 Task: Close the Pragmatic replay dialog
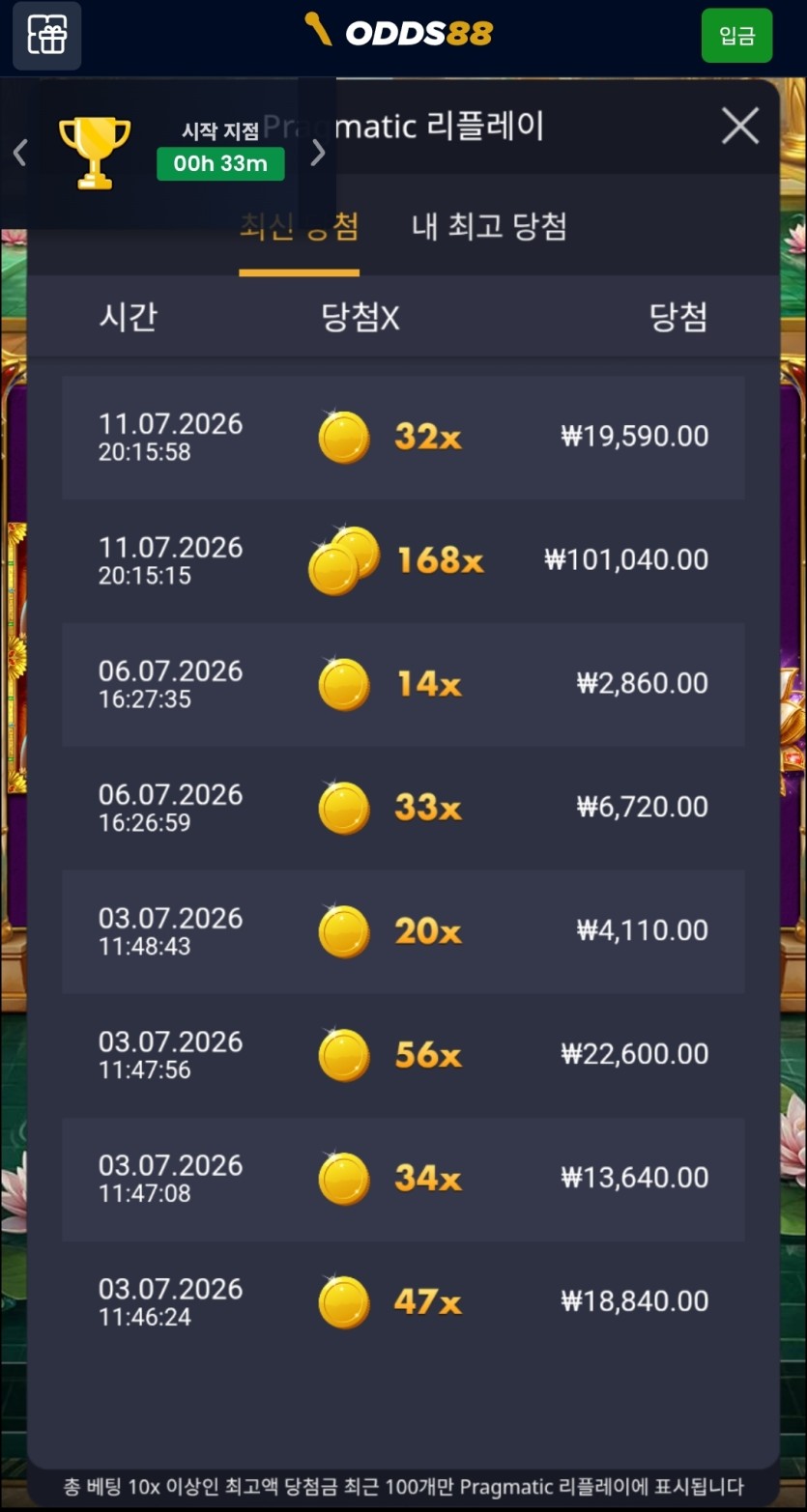point(740,127)
